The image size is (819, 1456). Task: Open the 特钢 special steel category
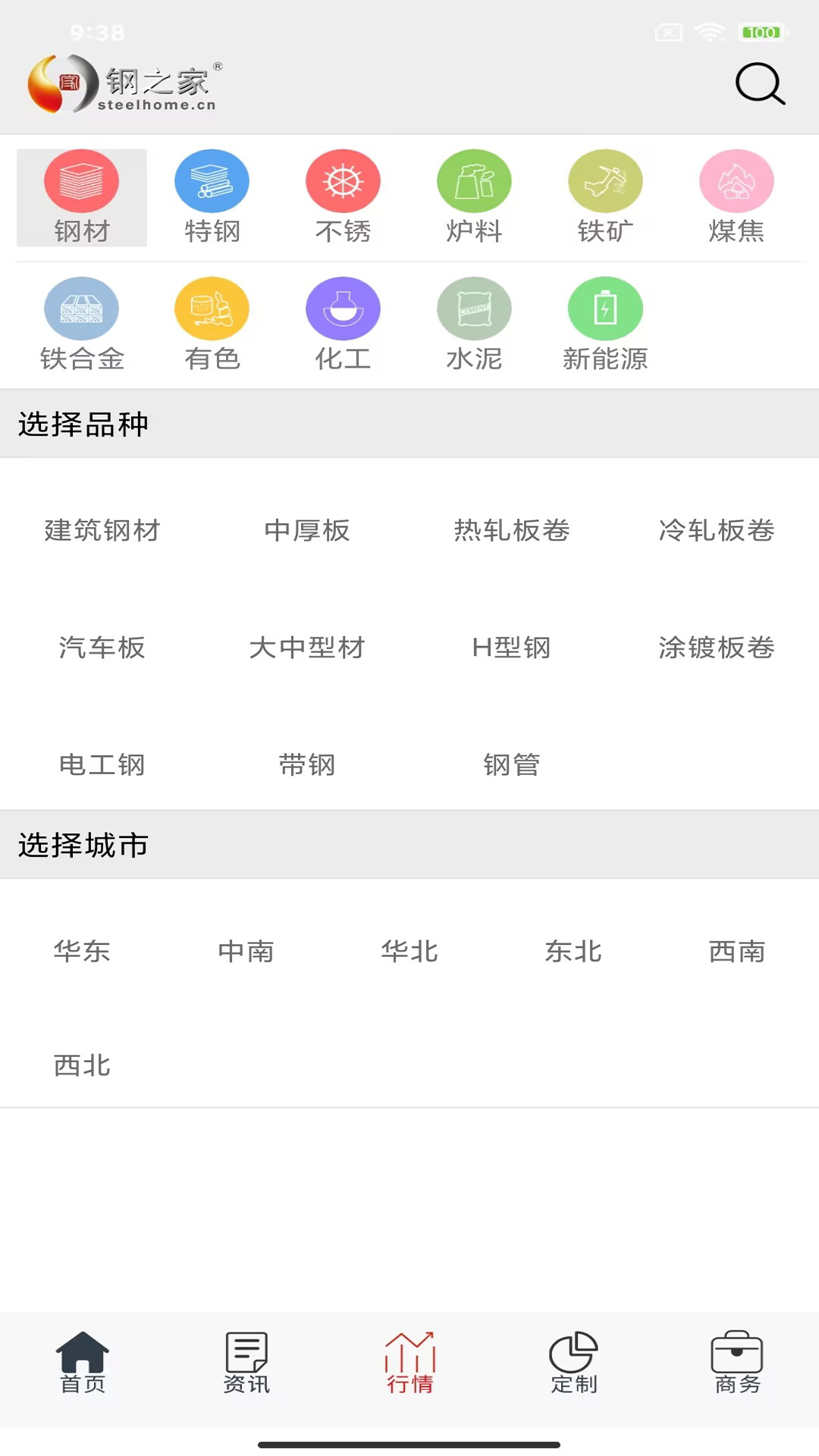(x=212, y=196)
